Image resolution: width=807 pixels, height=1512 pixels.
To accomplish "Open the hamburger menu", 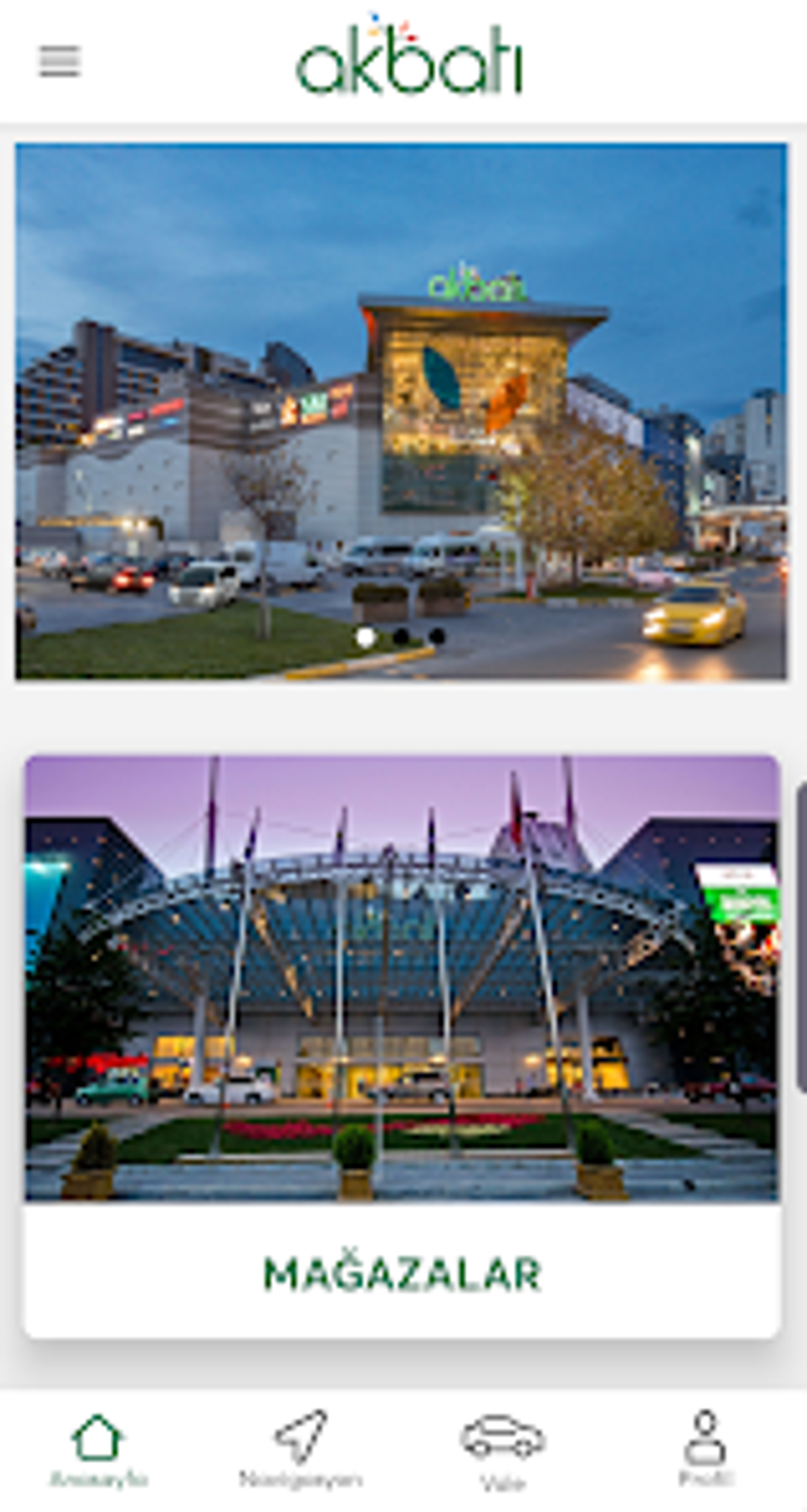I will point(59,61).
